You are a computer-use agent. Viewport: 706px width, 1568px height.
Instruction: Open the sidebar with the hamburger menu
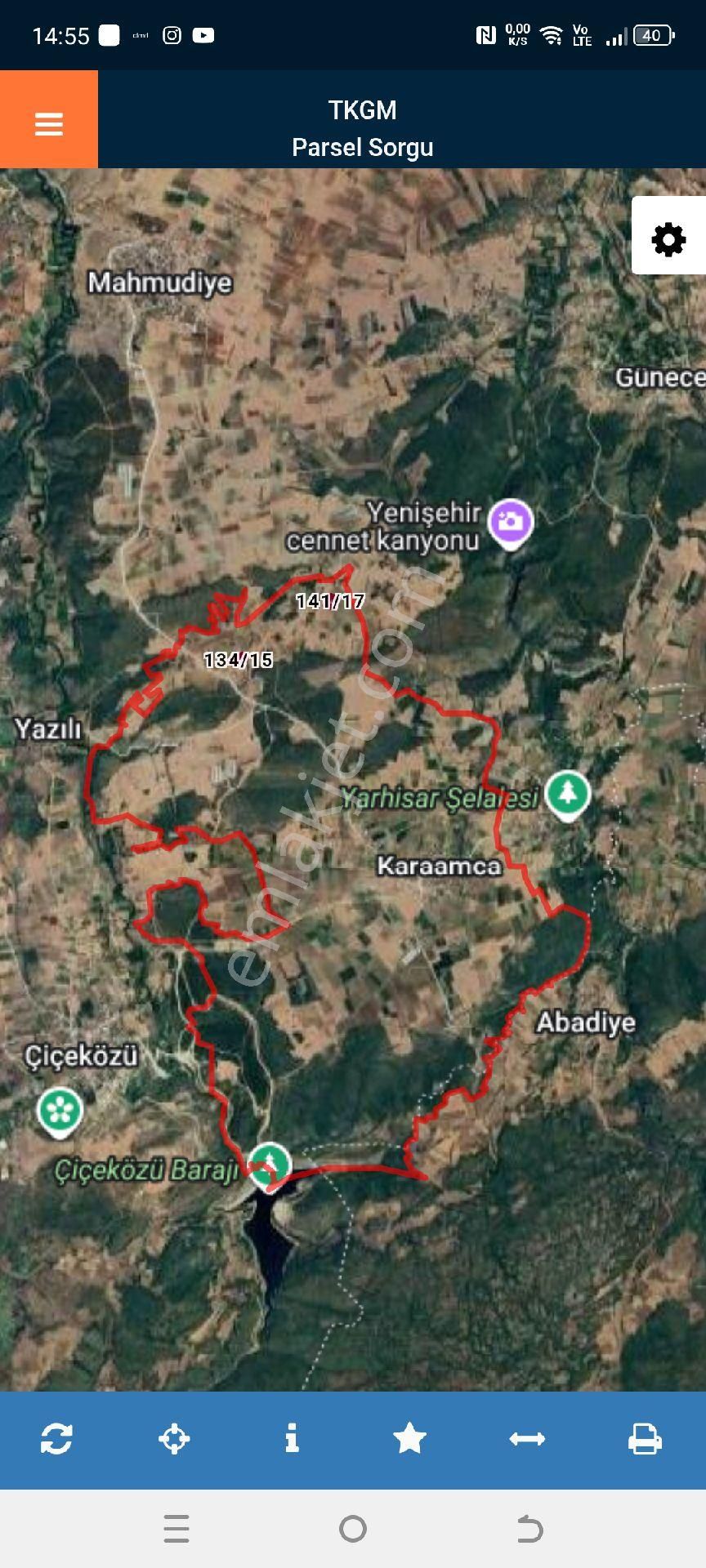point(48,124)
